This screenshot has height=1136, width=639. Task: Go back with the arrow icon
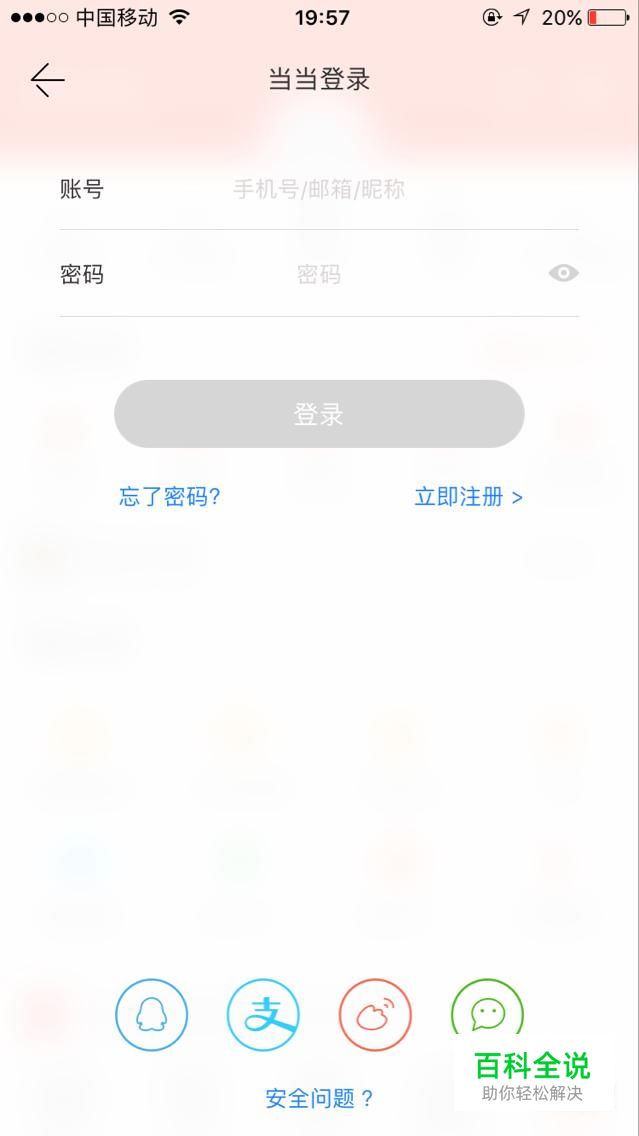tap(48, 80)
